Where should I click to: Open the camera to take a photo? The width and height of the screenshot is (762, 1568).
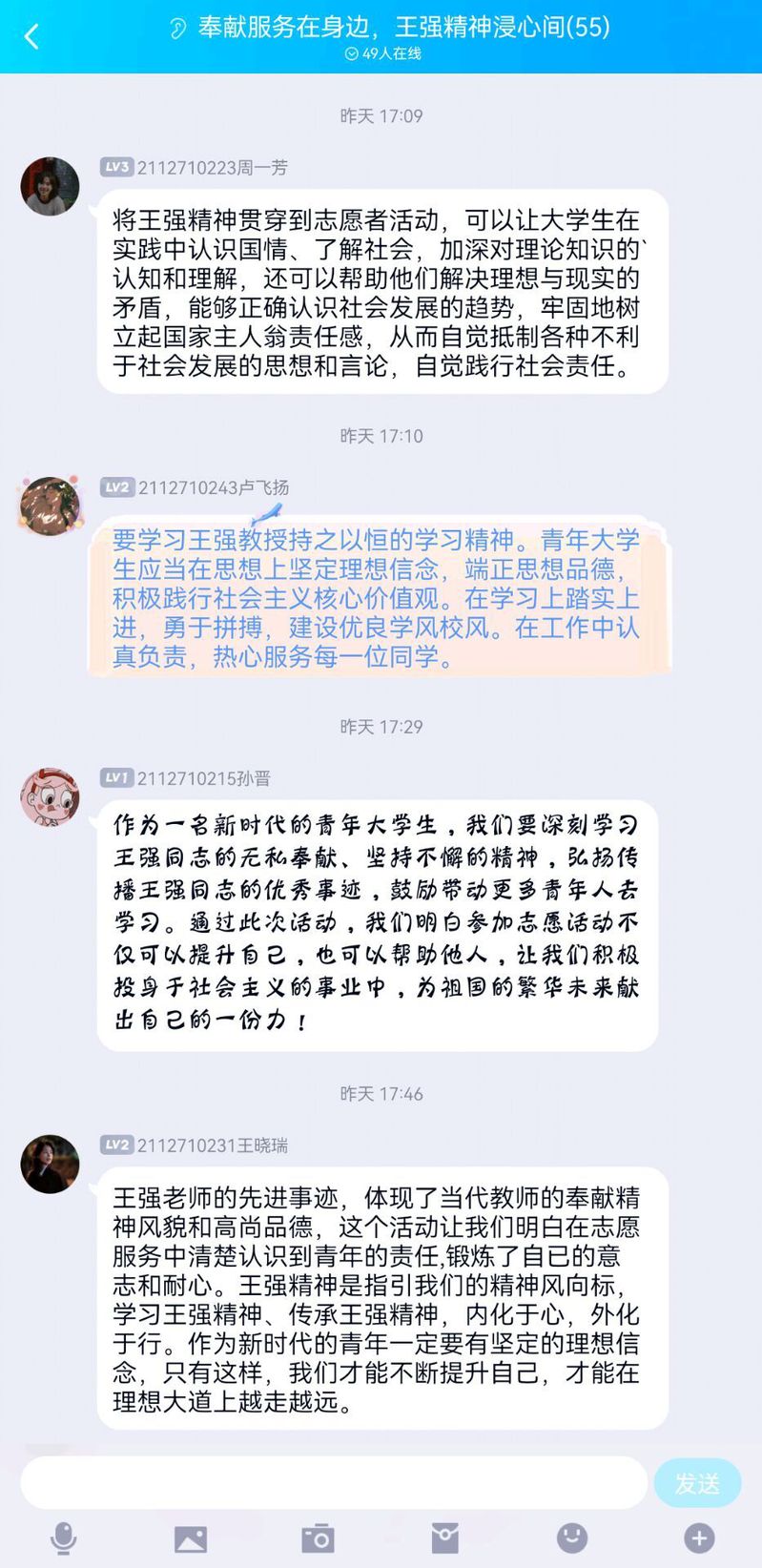tap(318, 1537)
